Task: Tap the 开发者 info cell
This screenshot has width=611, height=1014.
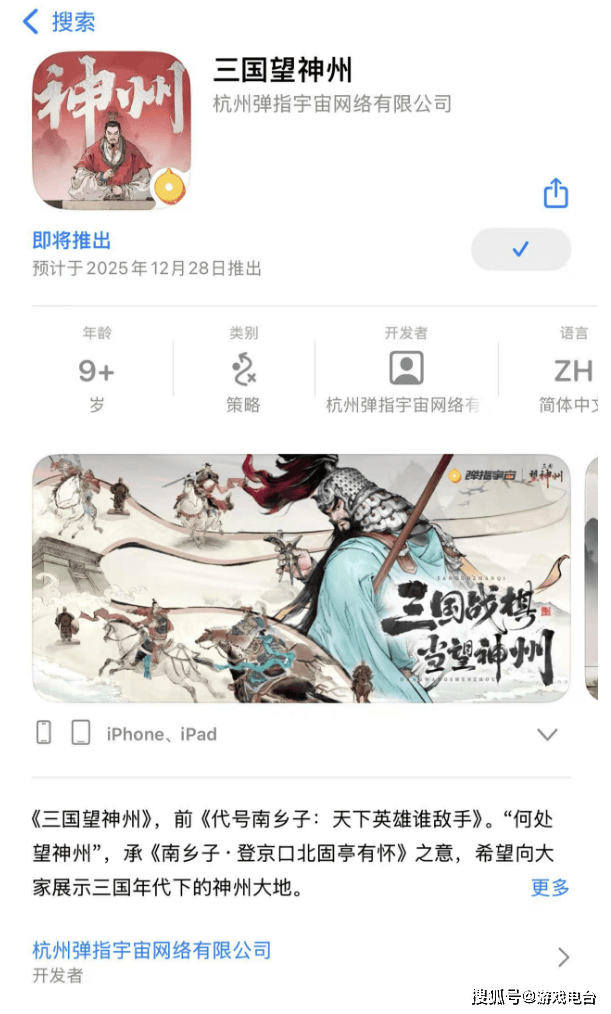Action: pyautogui.click(x=406, y=369)
